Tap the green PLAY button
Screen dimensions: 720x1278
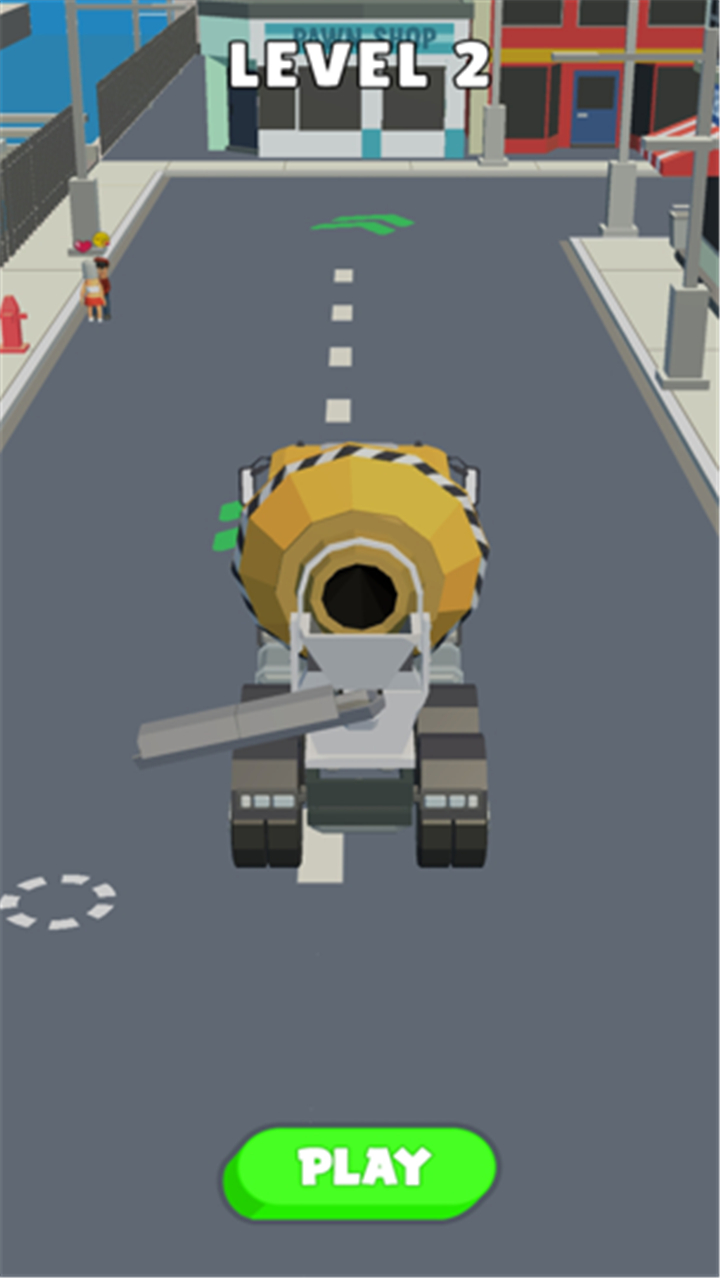[360, 1172]
